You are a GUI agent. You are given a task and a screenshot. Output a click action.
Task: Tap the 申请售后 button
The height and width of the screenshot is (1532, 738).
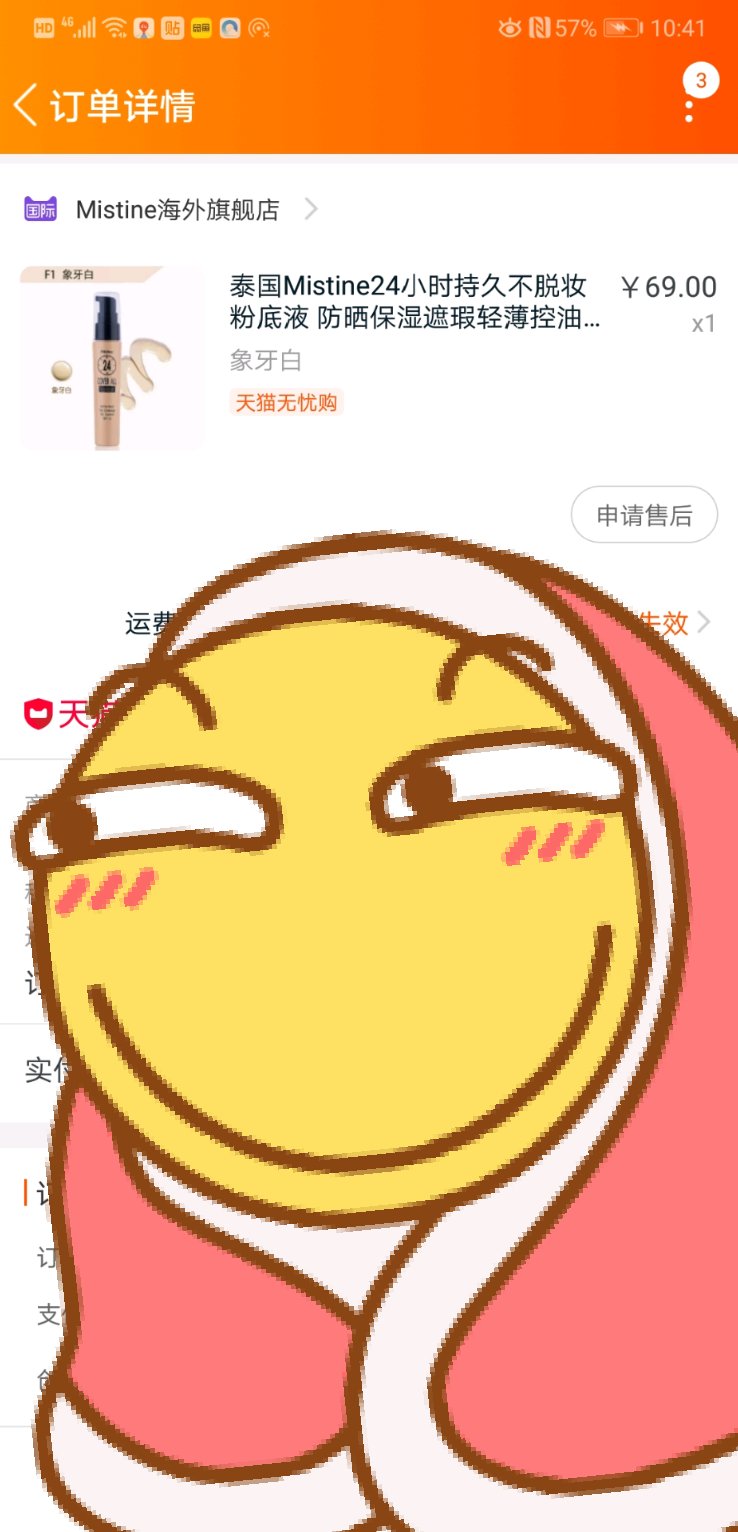click(x=644, y=515)
